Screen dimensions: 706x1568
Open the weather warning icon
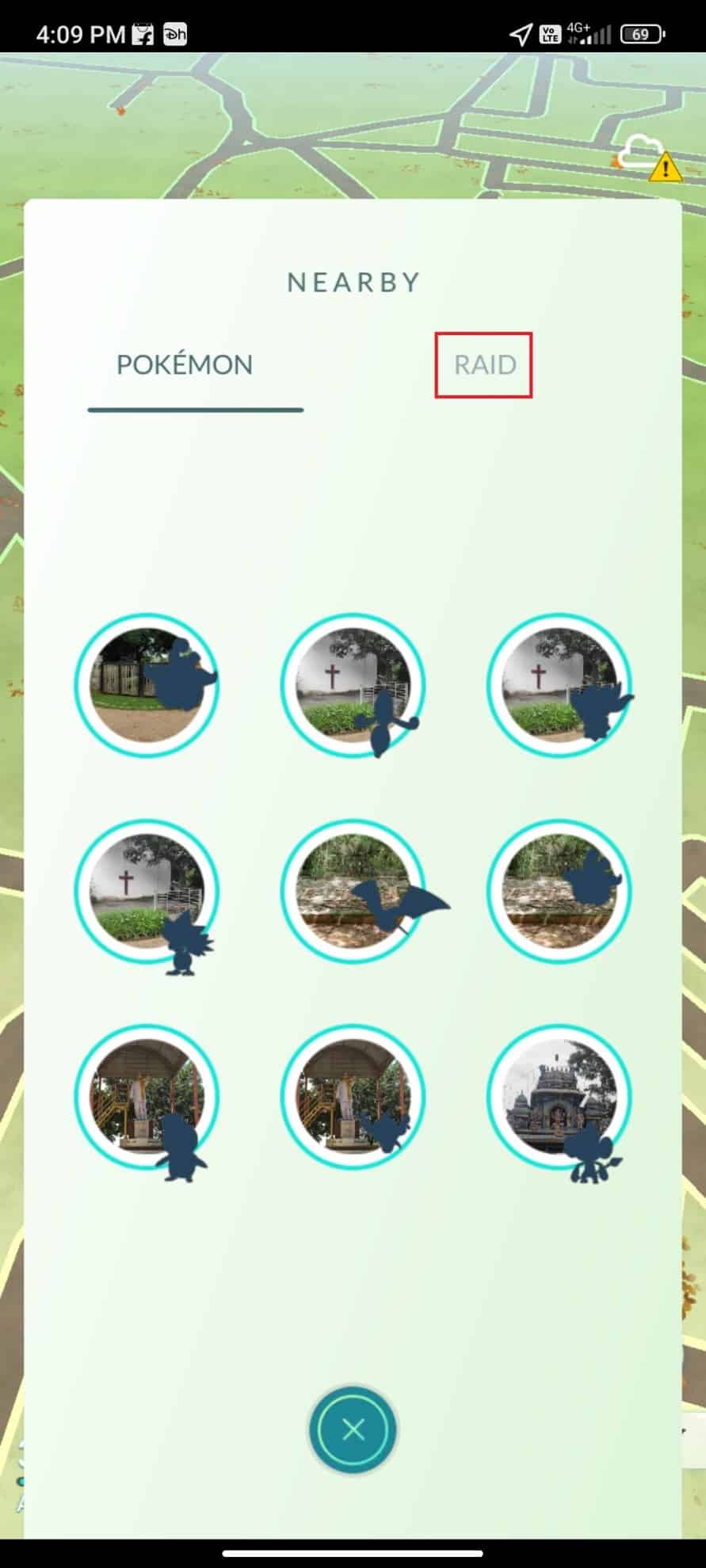[650, 157]
